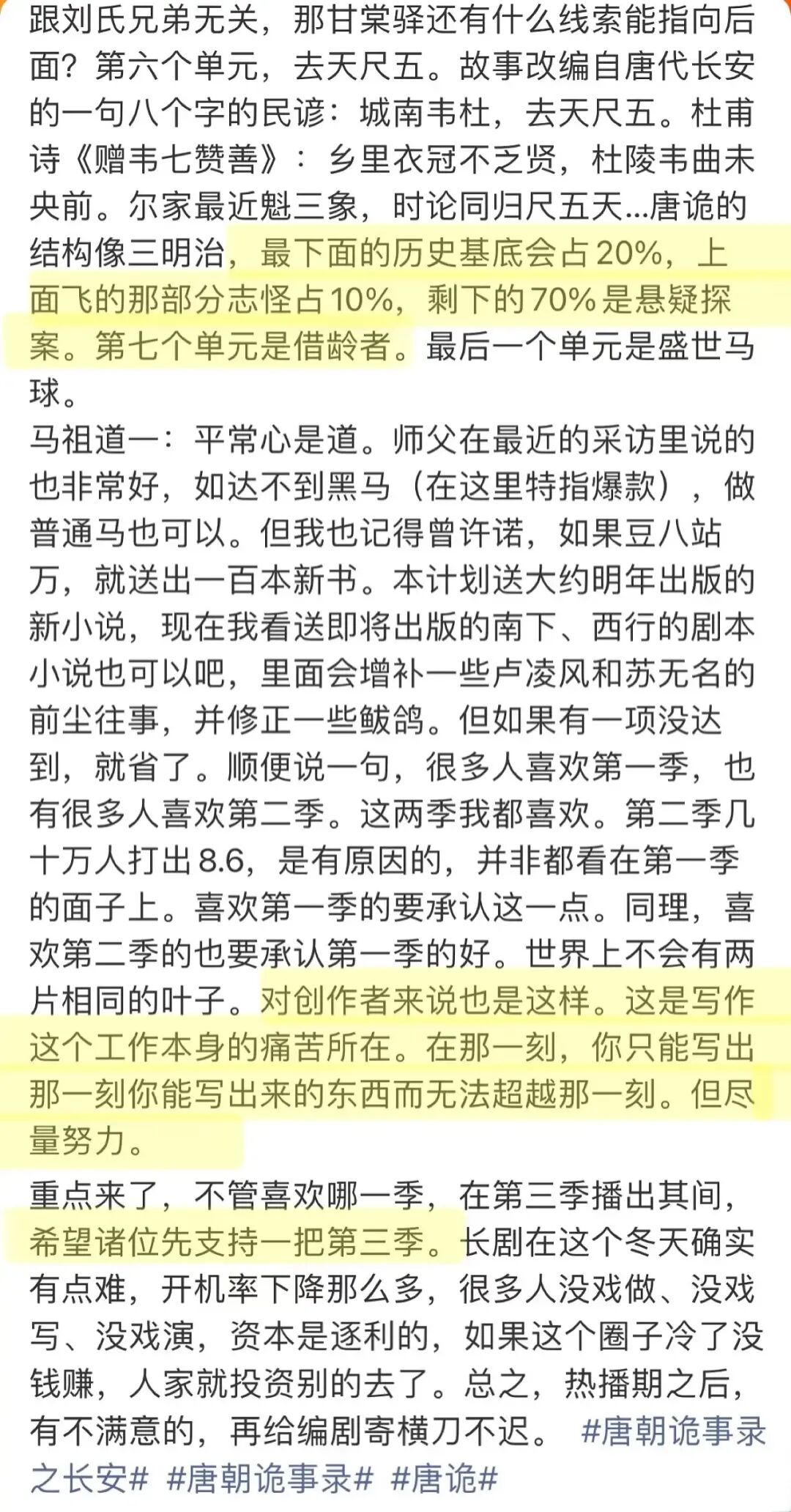Open the #唐诡# hashtag link
Viewport: 791px width, 1512px height.
(445, 1478)
